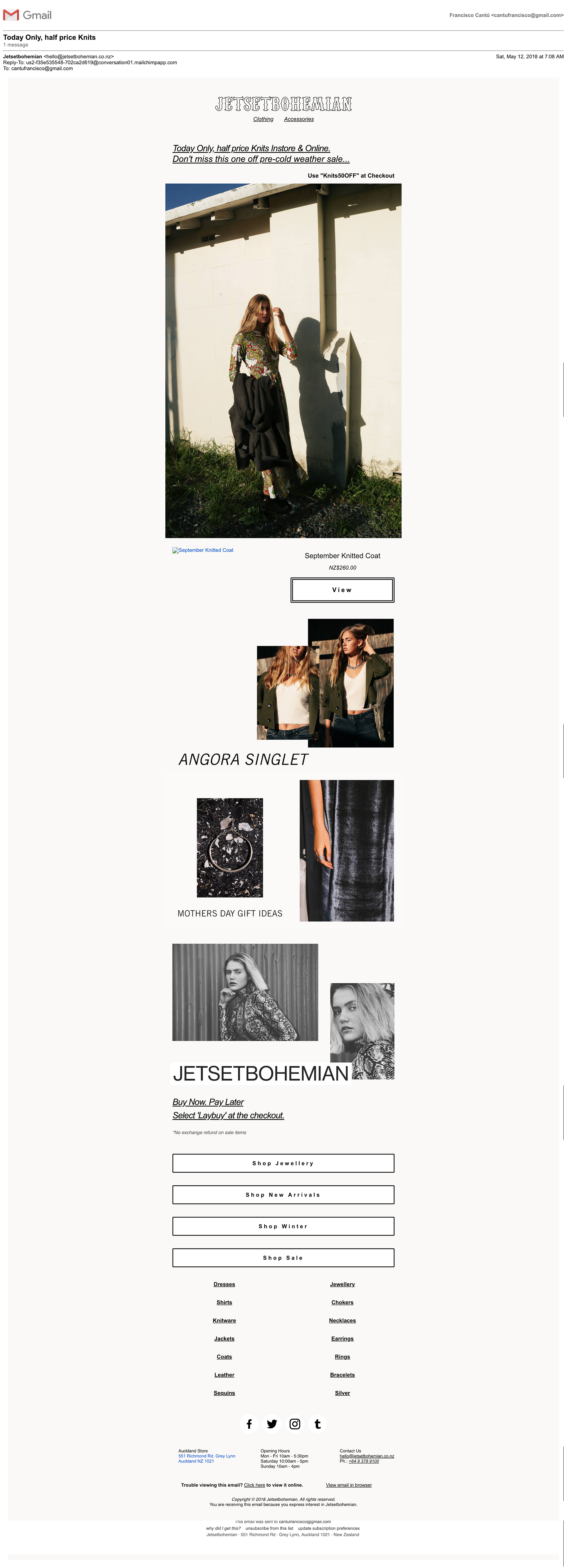The height and width of the screenshot is (1568, 564).
Task: Tap View email in browser
Action: tap(349, 1485)
